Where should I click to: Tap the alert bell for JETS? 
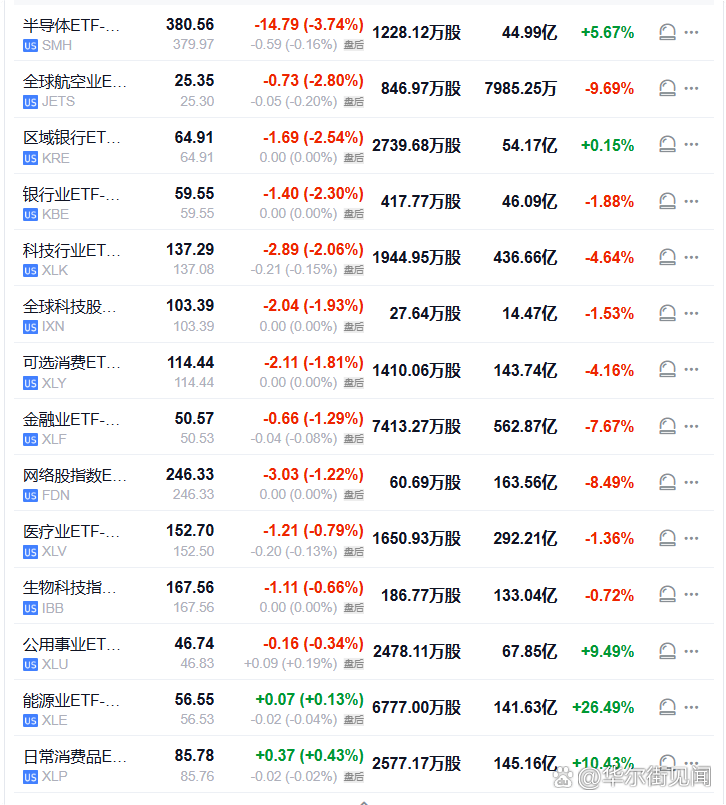pyautogui.click(x=668, y=89)
